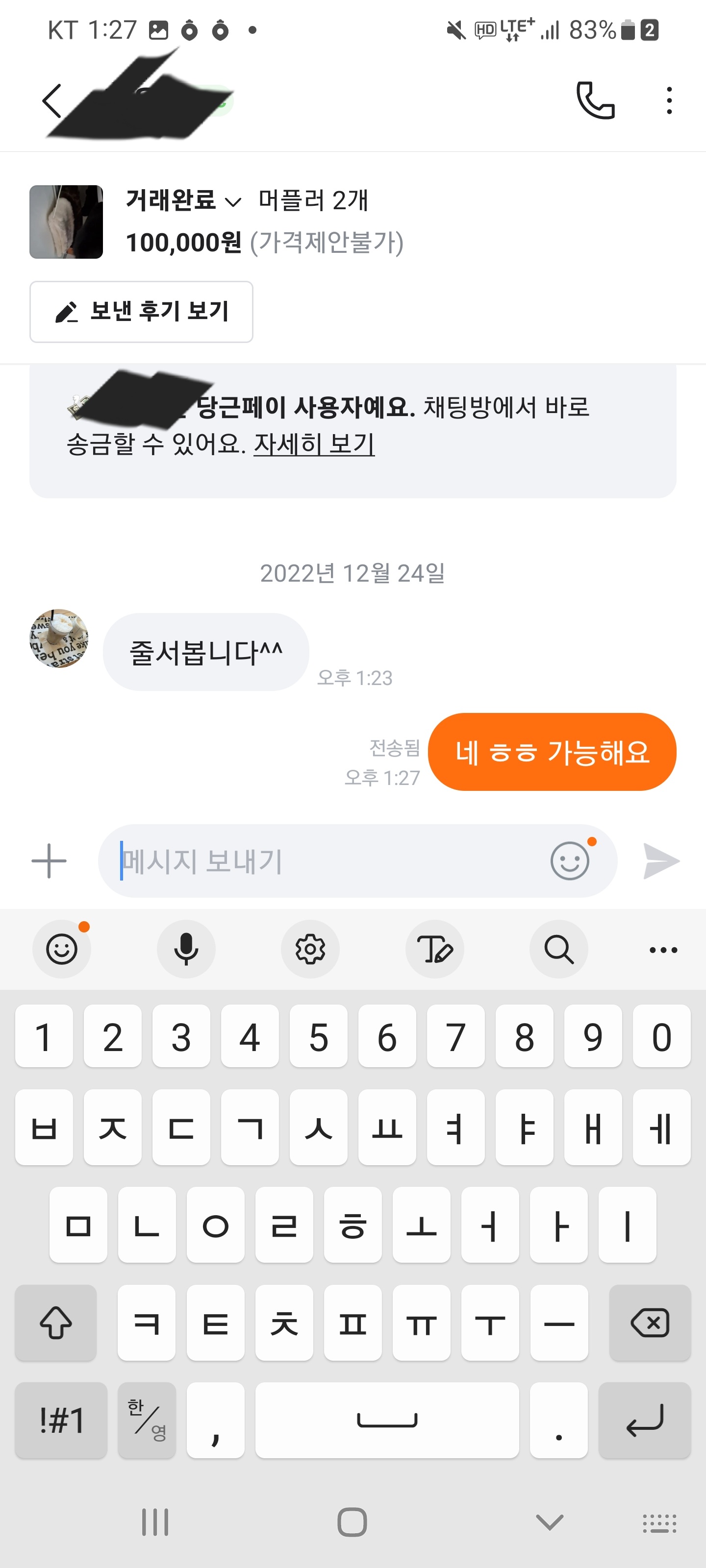
Task: Start voice input from keyboard microphone
Action: [x=186, y=949]
